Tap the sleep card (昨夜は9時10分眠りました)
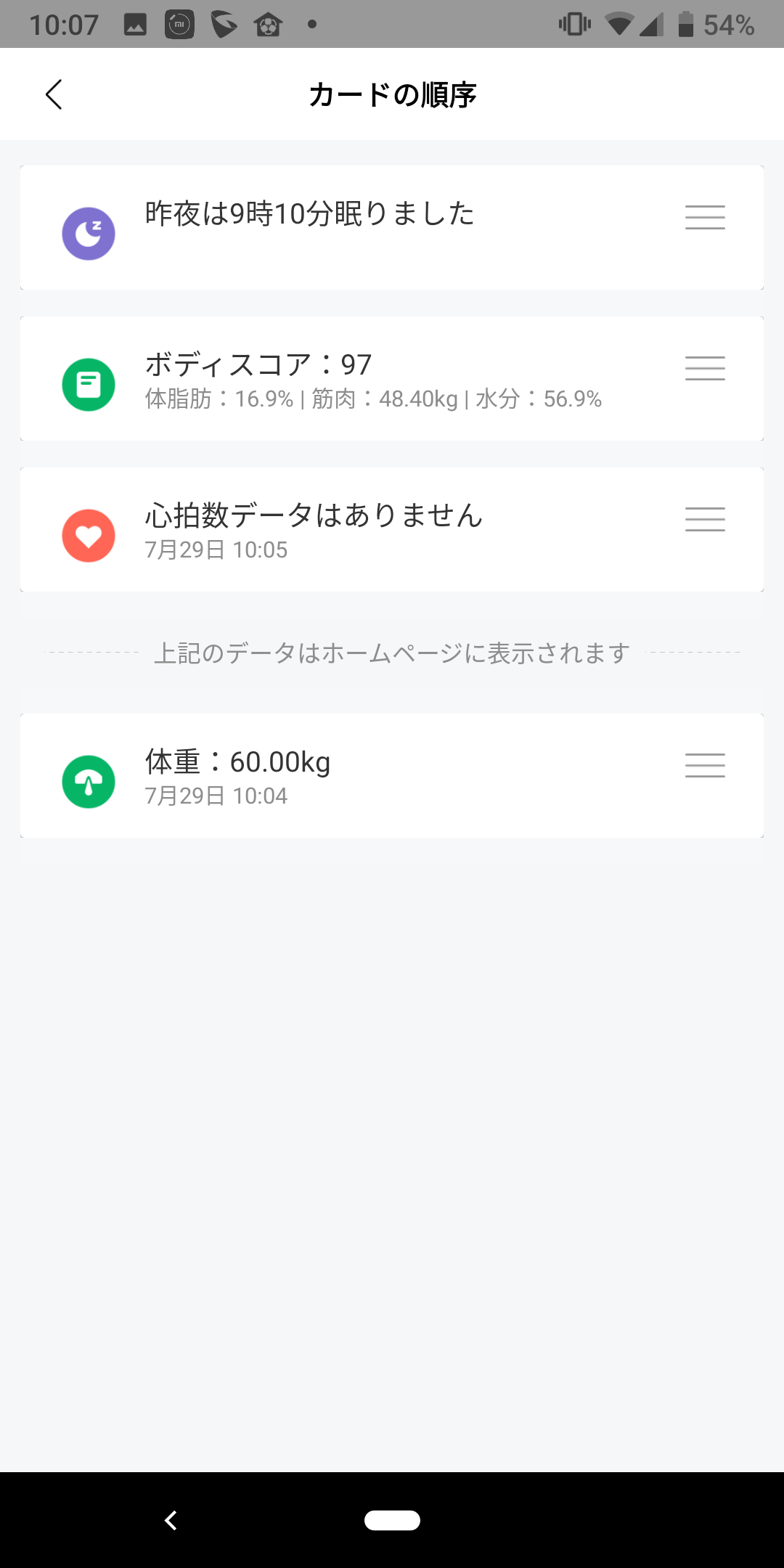The height and width of the screenshot is (1568, 784). click(392, 227)
